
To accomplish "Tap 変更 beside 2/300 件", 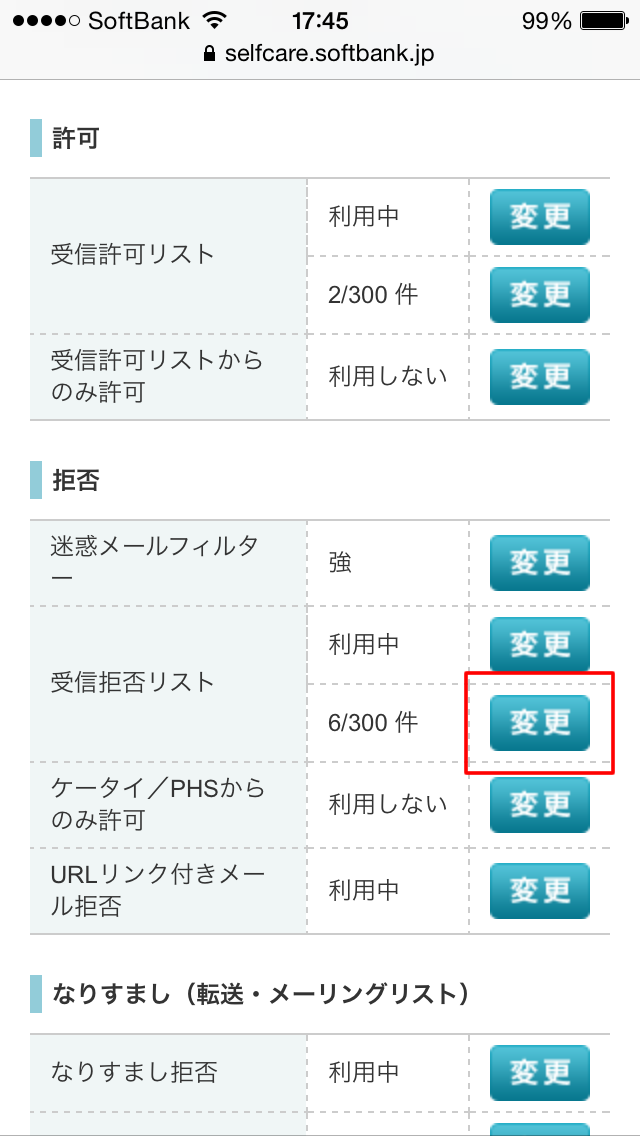I will click(539, 295).
